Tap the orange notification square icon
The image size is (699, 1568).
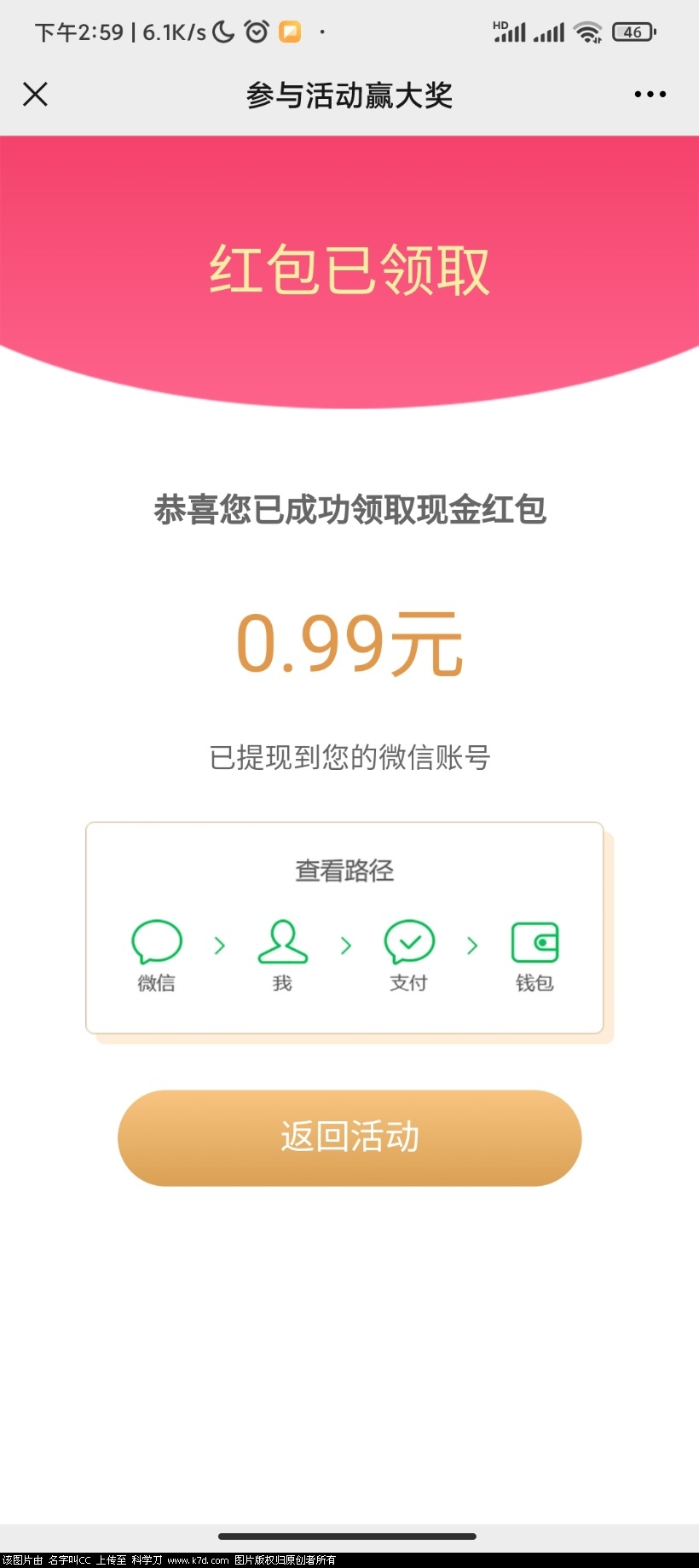pos(290,31)
